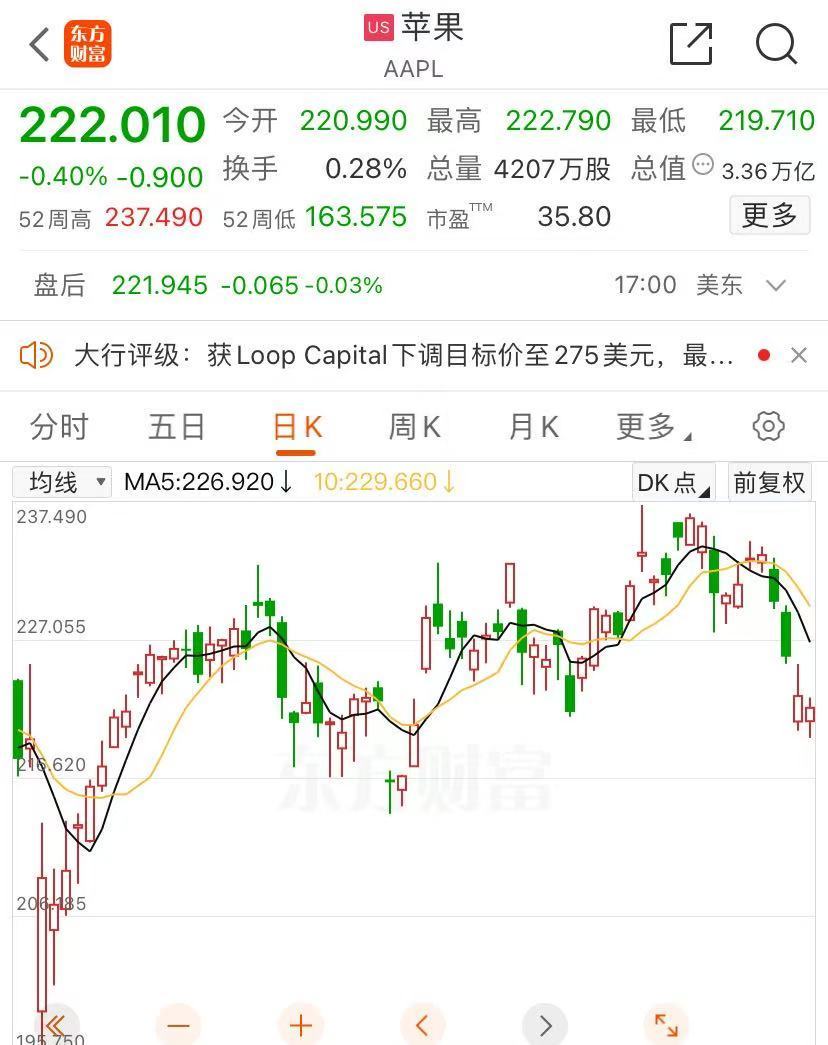Open the 更多 chart period menu
The image size is (828, 1045).
(x=652, y=427)
